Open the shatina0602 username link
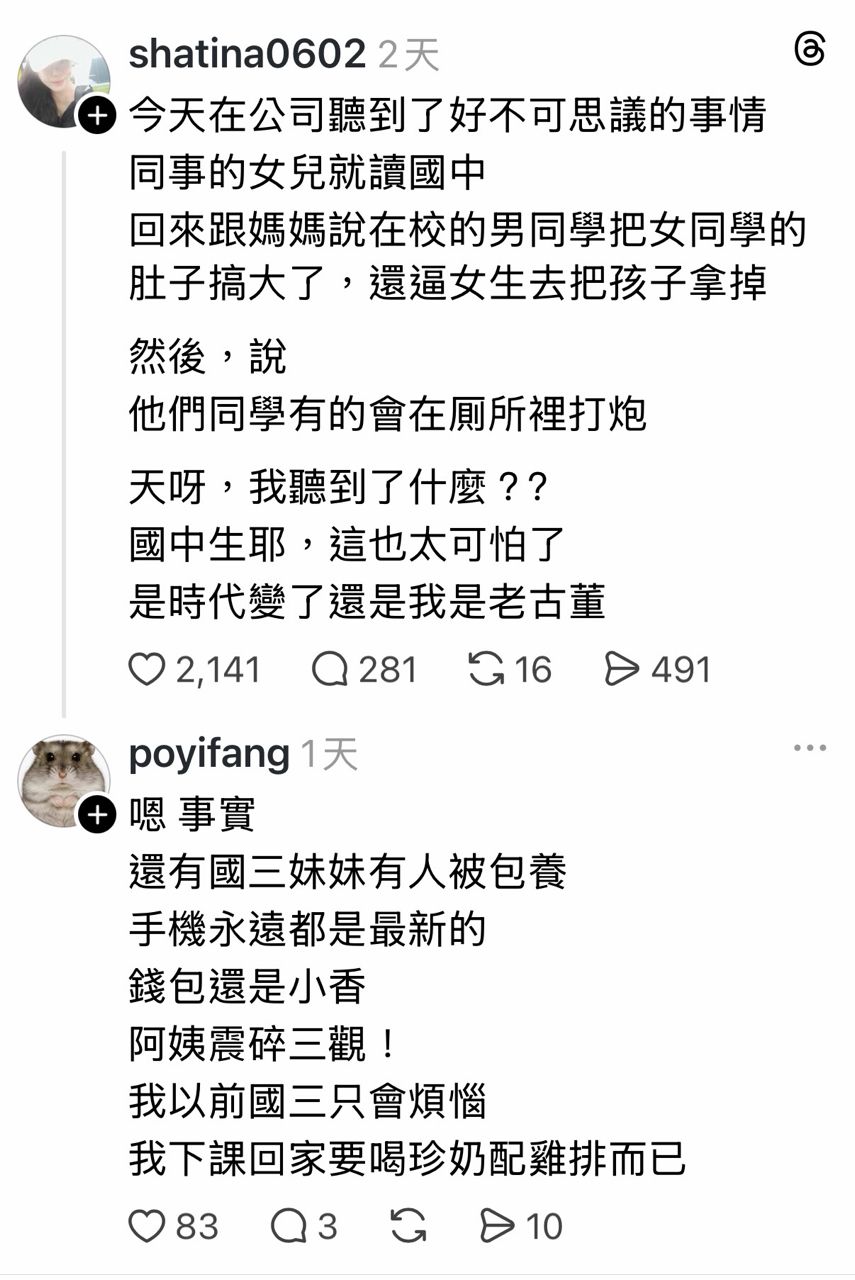This screenshot has width=855, height=1280. click(x=247, y=55)
